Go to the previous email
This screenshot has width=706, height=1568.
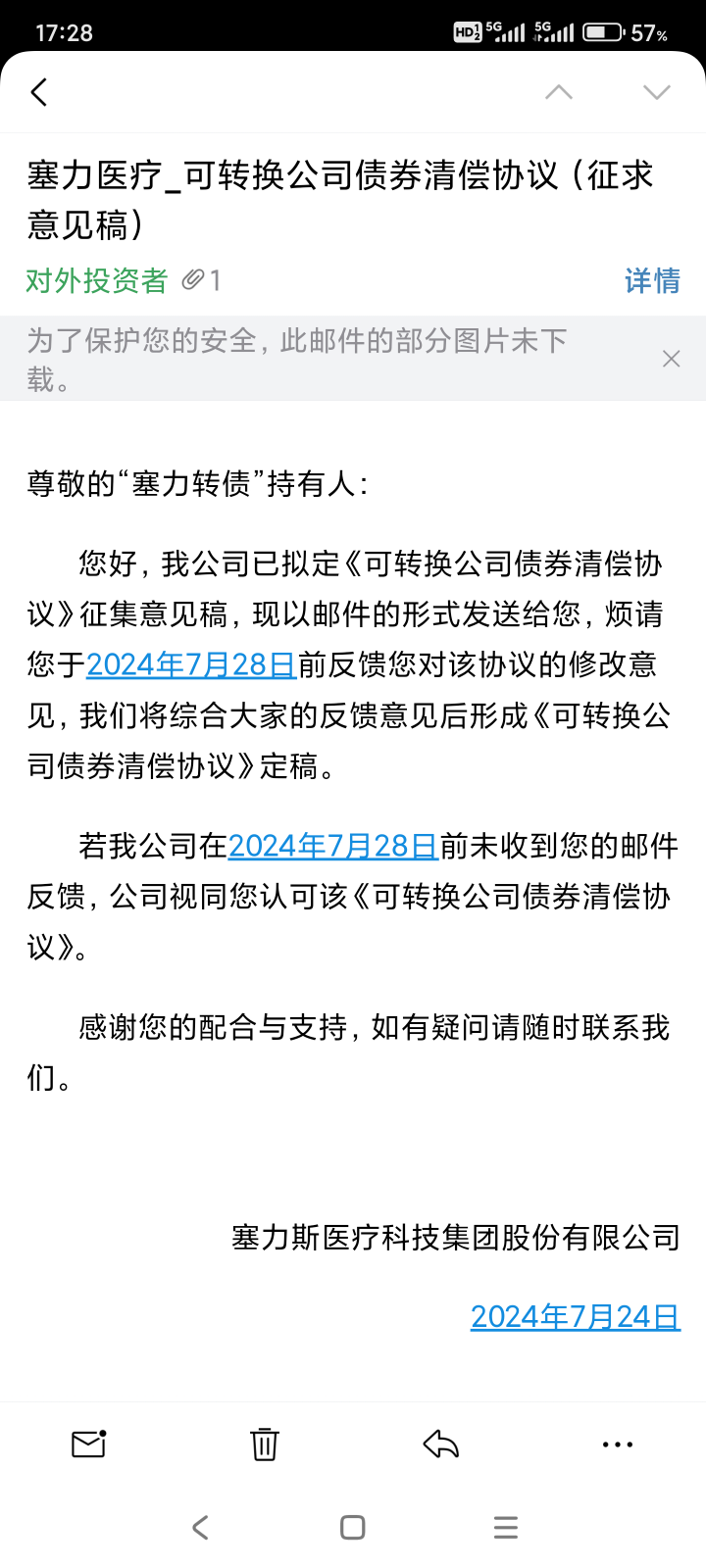click(x=559, y=92)
